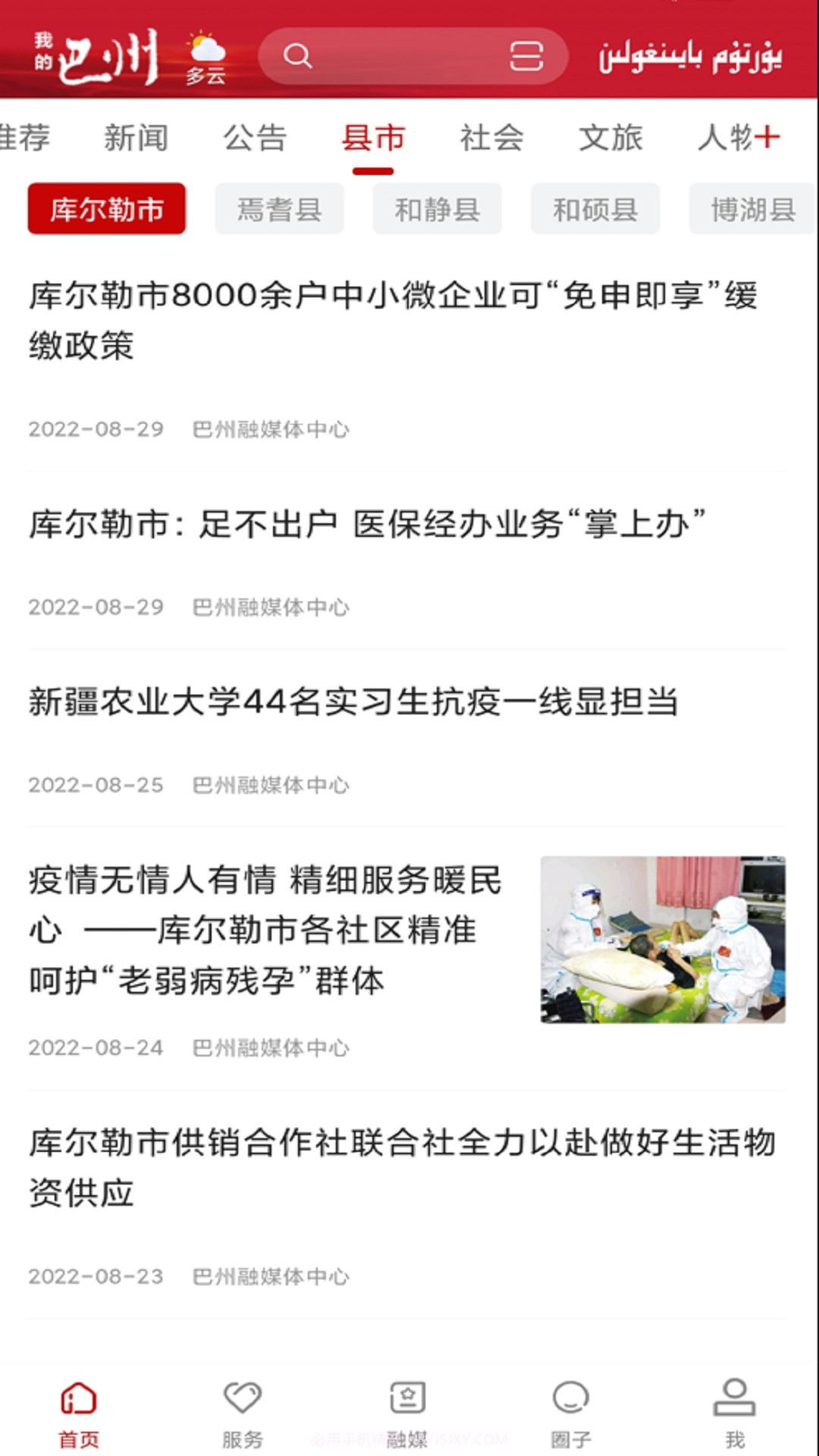This screenshot has width=819, height=1456.
Task: Open the 公告 tab
Action: (255, 138)
